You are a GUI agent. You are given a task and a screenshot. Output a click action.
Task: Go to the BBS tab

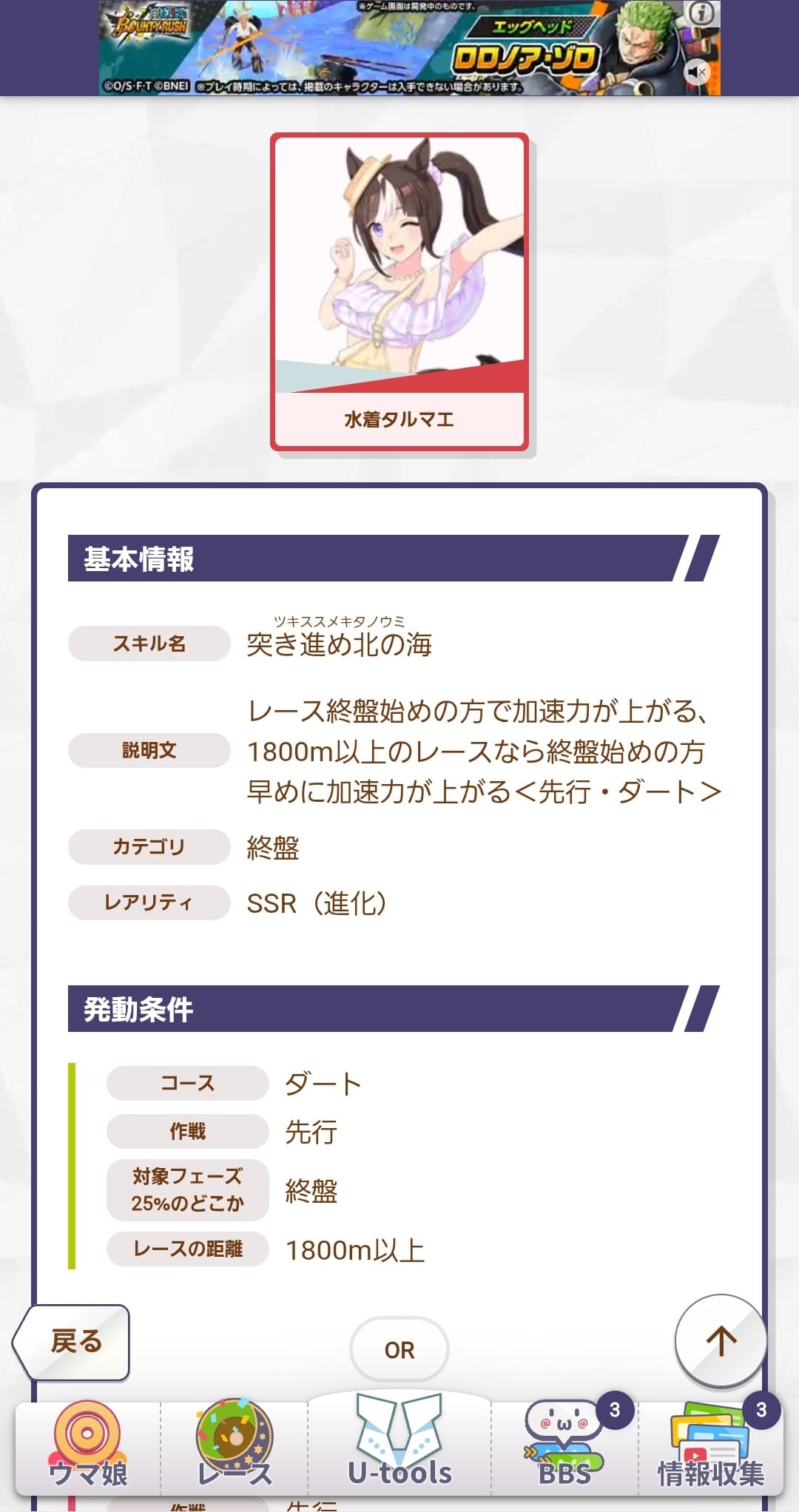[x=565, y=1446]
